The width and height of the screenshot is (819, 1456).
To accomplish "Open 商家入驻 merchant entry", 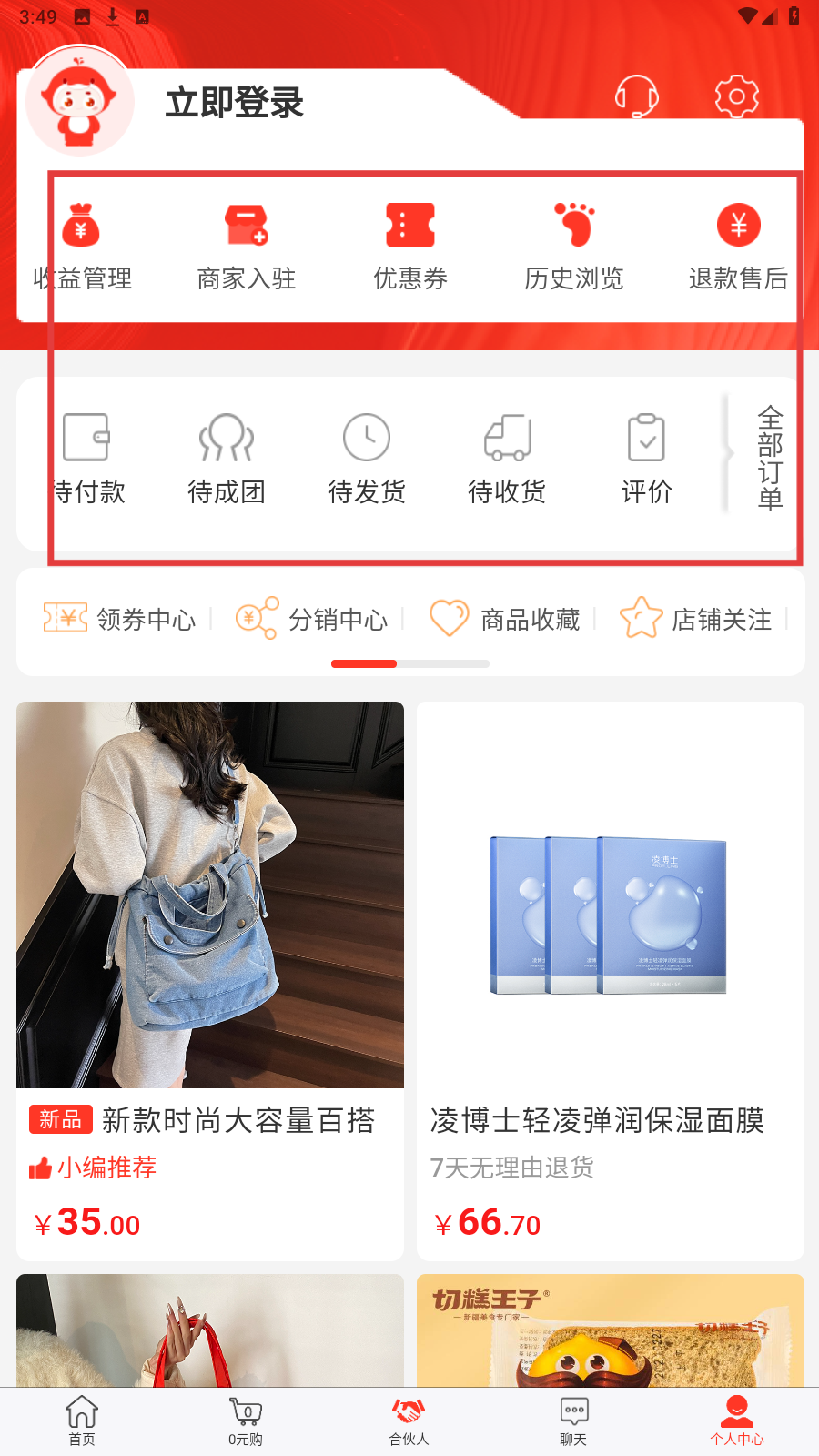I will [247, 248].
